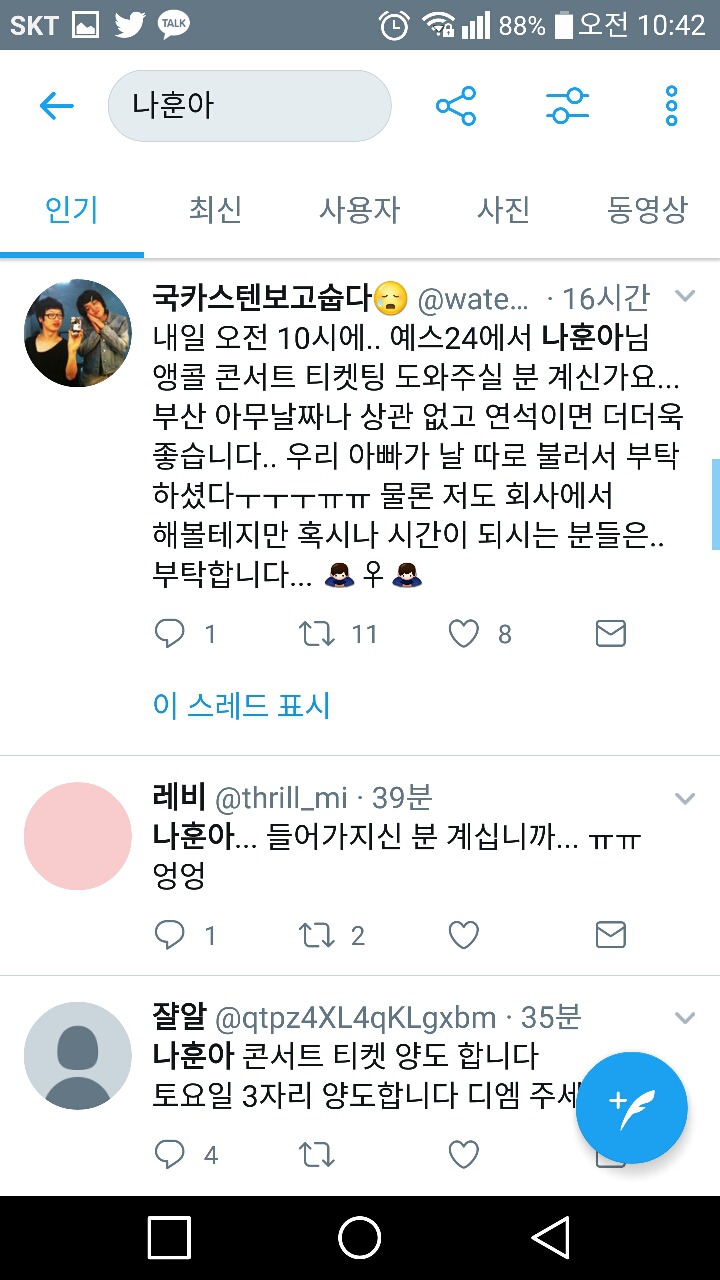
Task: Like 국카스텐보고숩다's tweet
Action: (463, 633)
